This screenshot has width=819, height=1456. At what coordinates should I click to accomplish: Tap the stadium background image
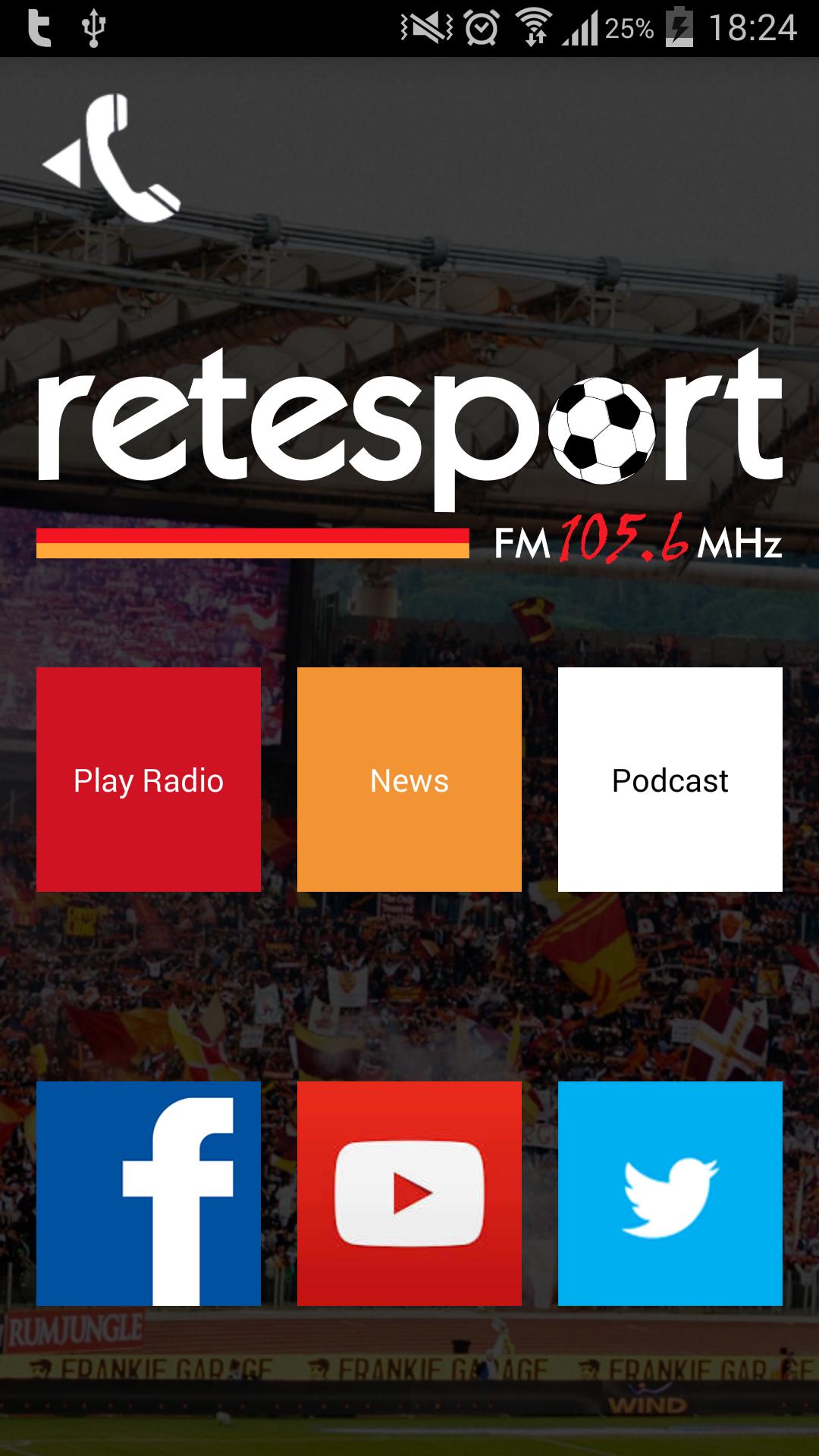pos(409,986)
